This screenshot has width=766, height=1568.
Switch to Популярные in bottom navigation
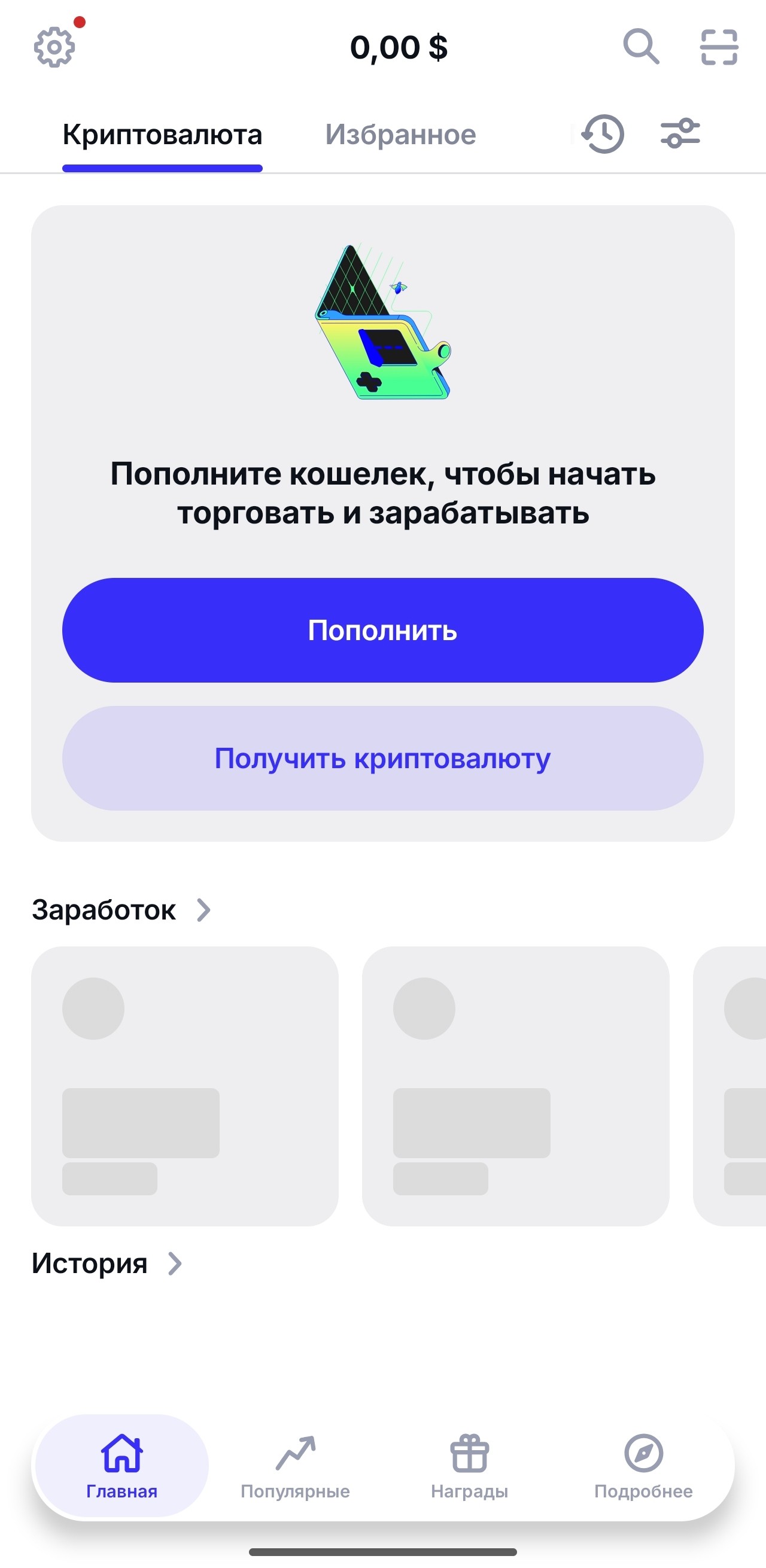(295, 1466)
